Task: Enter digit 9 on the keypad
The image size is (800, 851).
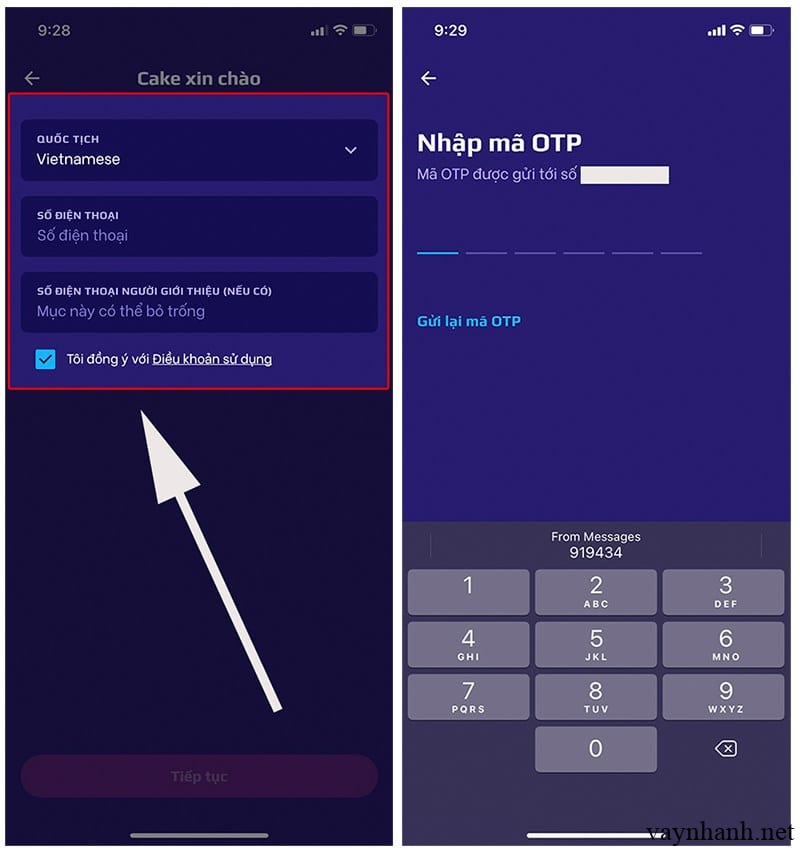Action: [x=725, y=696]
